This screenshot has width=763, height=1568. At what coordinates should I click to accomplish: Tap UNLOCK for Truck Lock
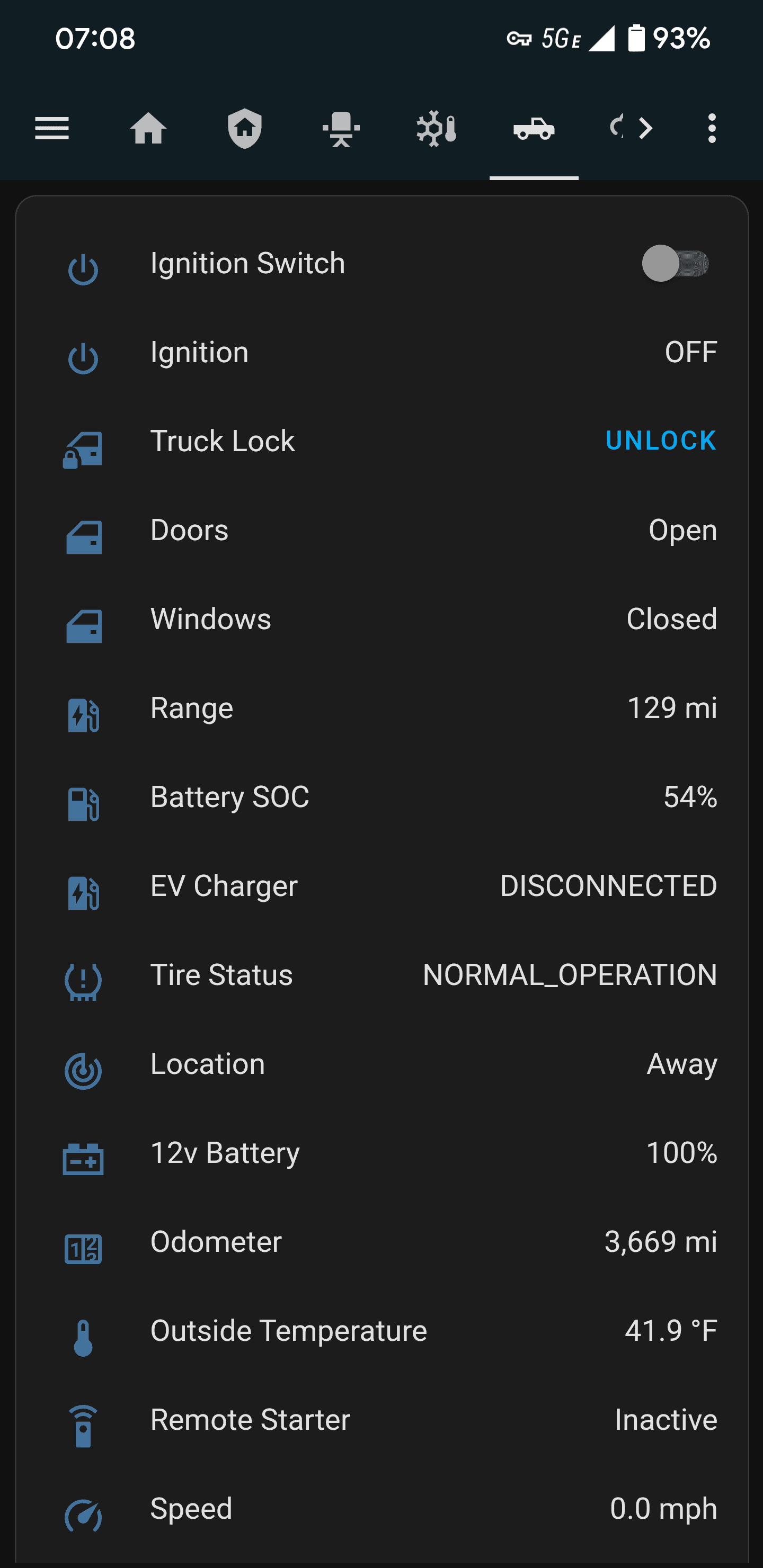(661, 441)
